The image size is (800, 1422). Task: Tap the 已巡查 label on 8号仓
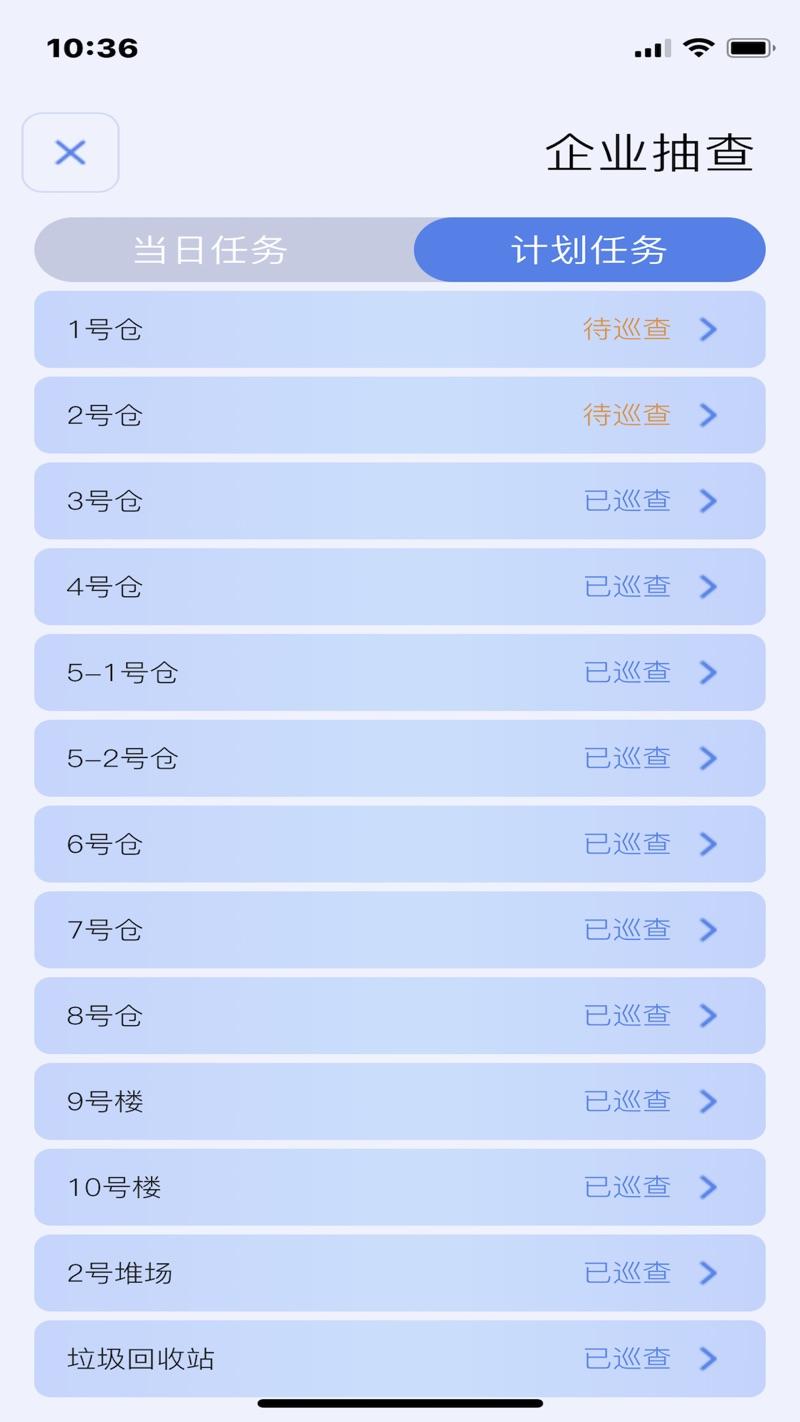[626, 1015]
